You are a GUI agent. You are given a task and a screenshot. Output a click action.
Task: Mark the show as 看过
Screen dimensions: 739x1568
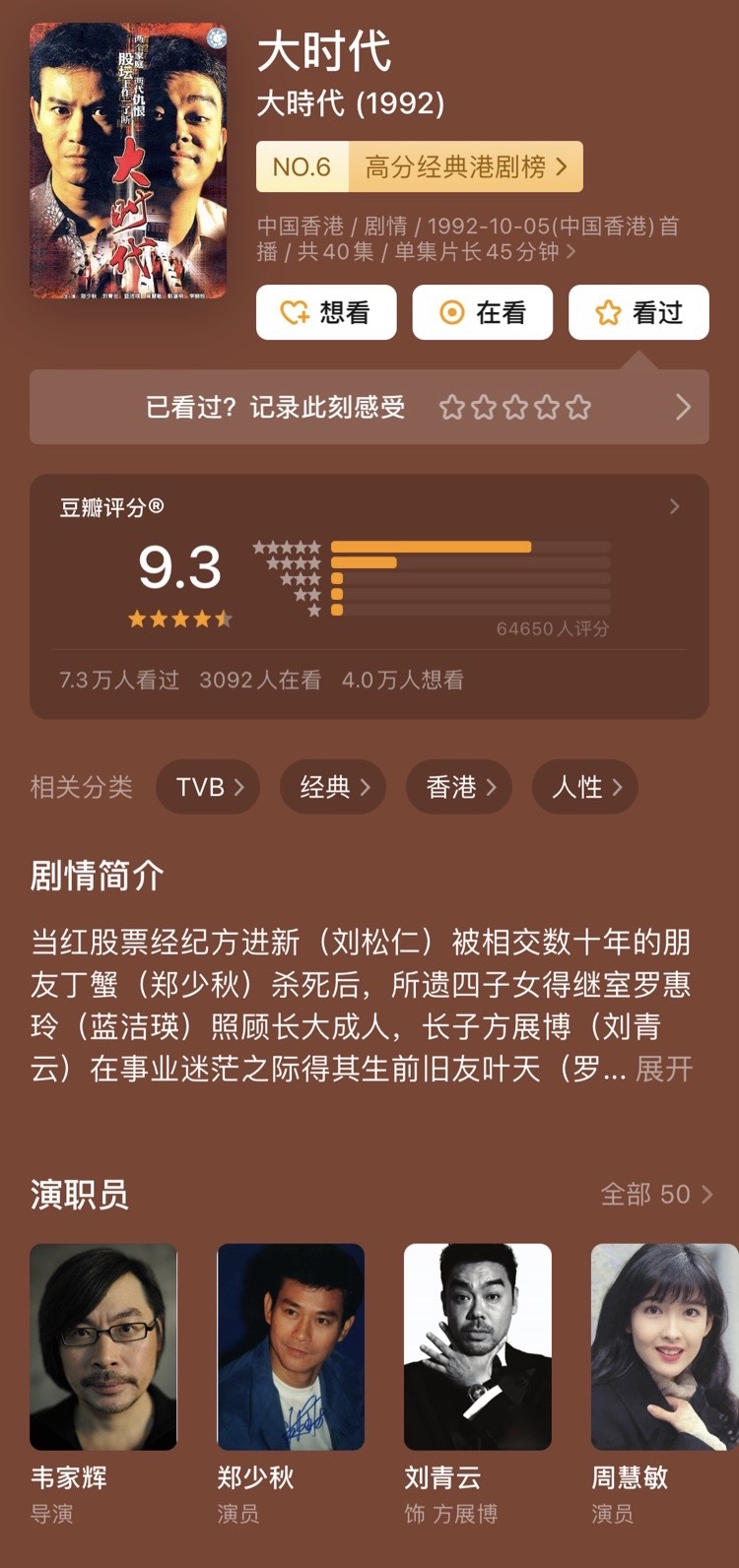pos(638,312)
